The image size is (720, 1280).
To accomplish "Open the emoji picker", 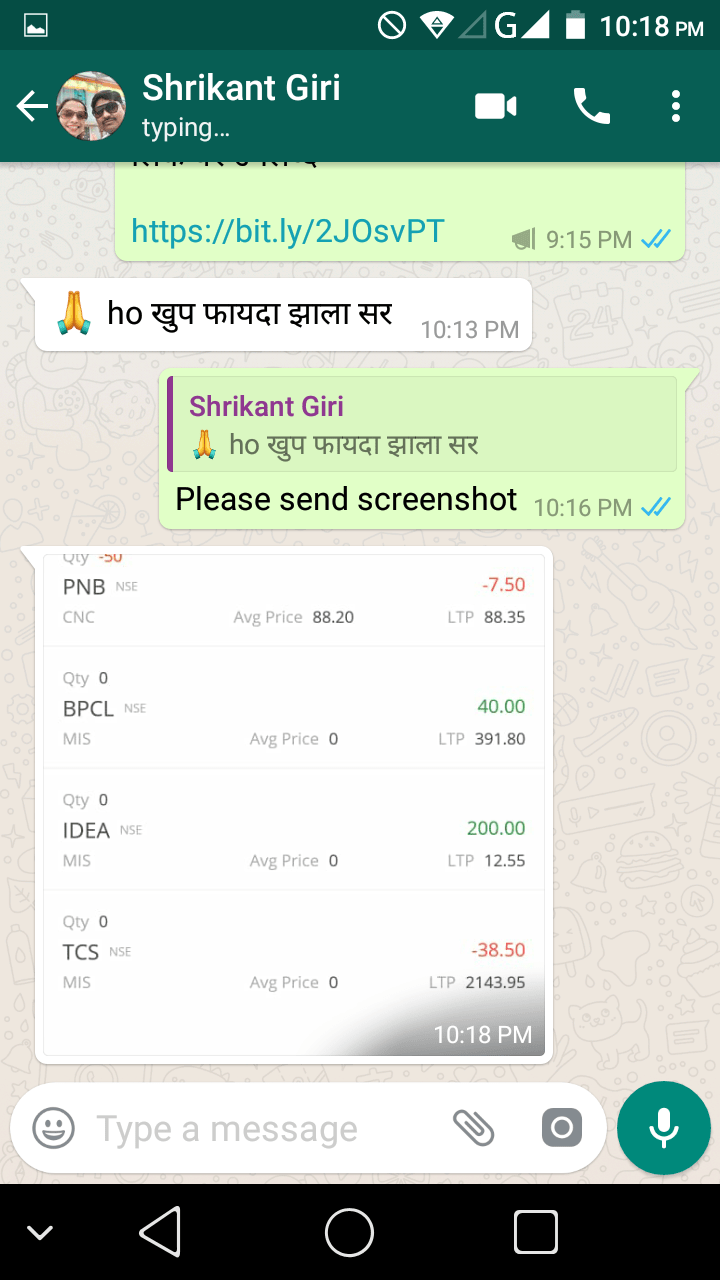I will pyautogui.click(x=53, y=1129).
